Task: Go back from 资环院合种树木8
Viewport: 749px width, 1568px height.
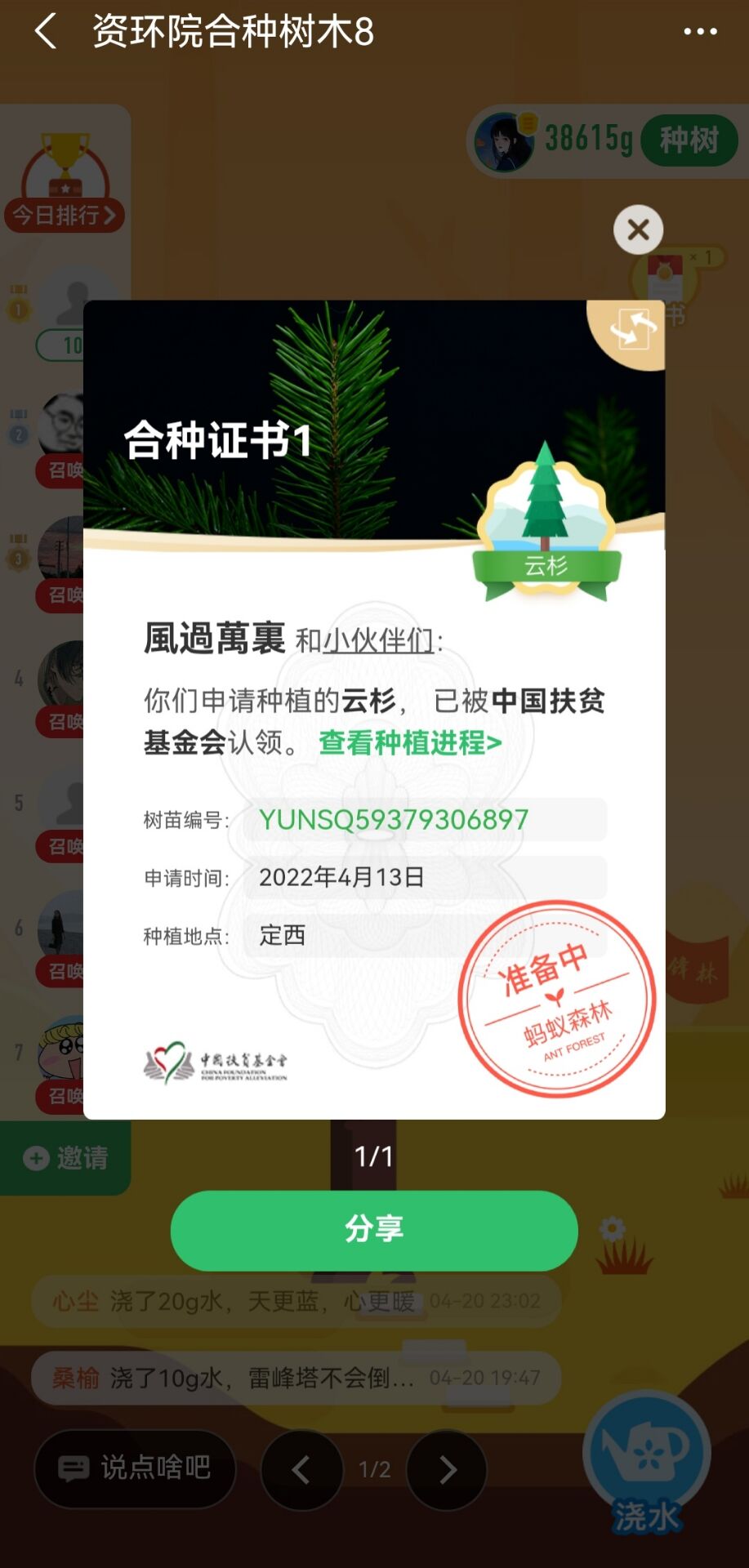Action: [47, 32]
